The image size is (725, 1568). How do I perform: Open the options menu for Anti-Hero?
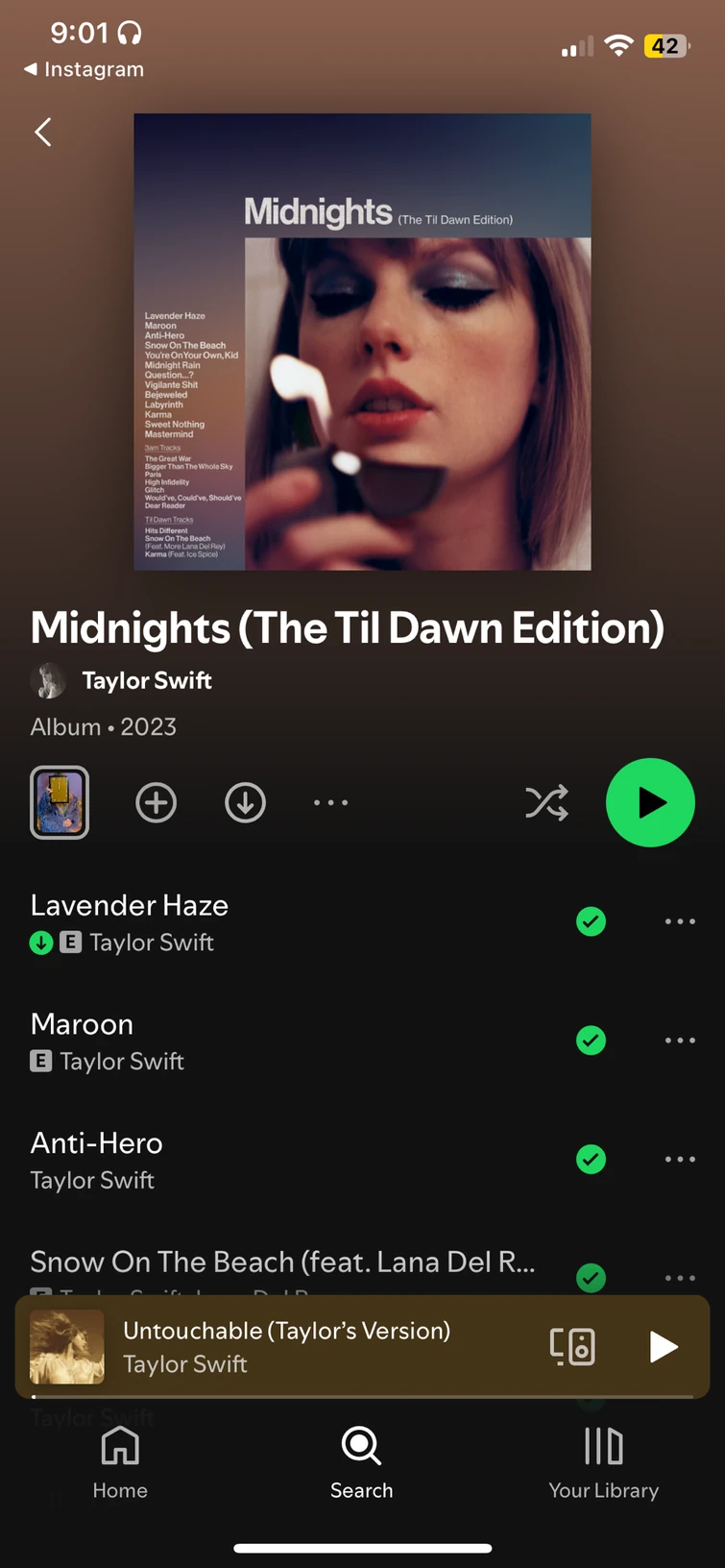680,1159
